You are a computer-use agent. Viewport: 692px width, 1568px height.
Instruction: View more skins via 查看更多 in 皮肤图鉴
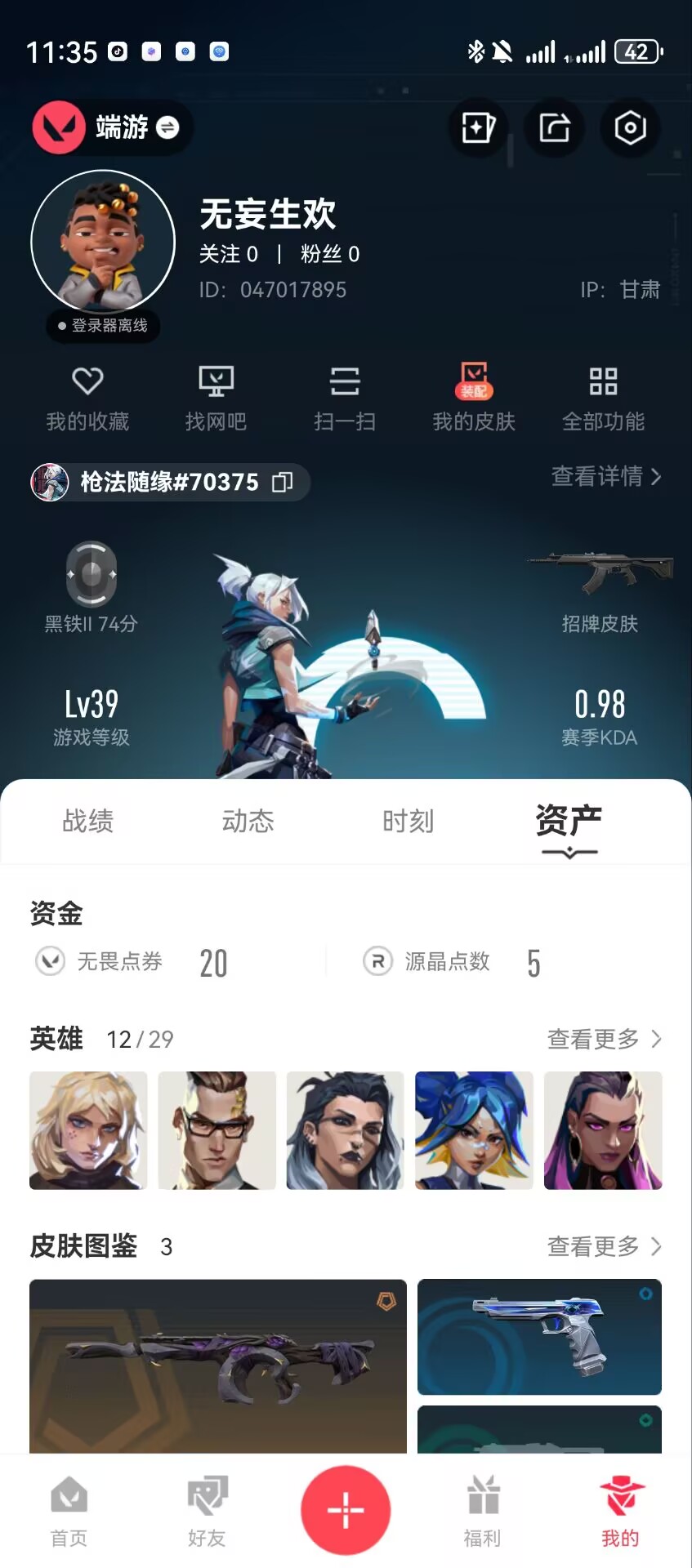(x=603, y=1246)
